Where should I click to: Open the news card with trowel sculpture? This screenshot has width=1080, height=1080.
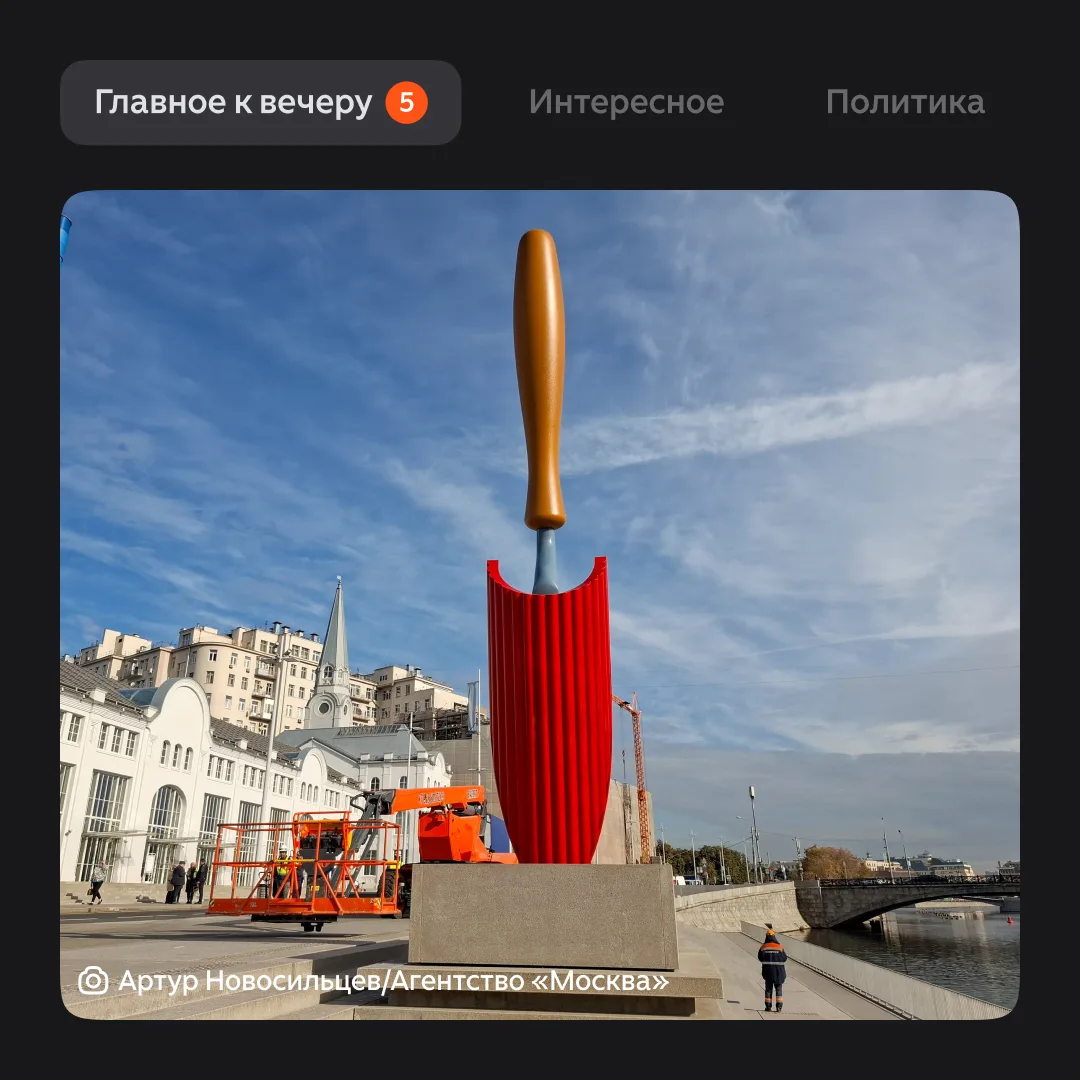[540, 604]
